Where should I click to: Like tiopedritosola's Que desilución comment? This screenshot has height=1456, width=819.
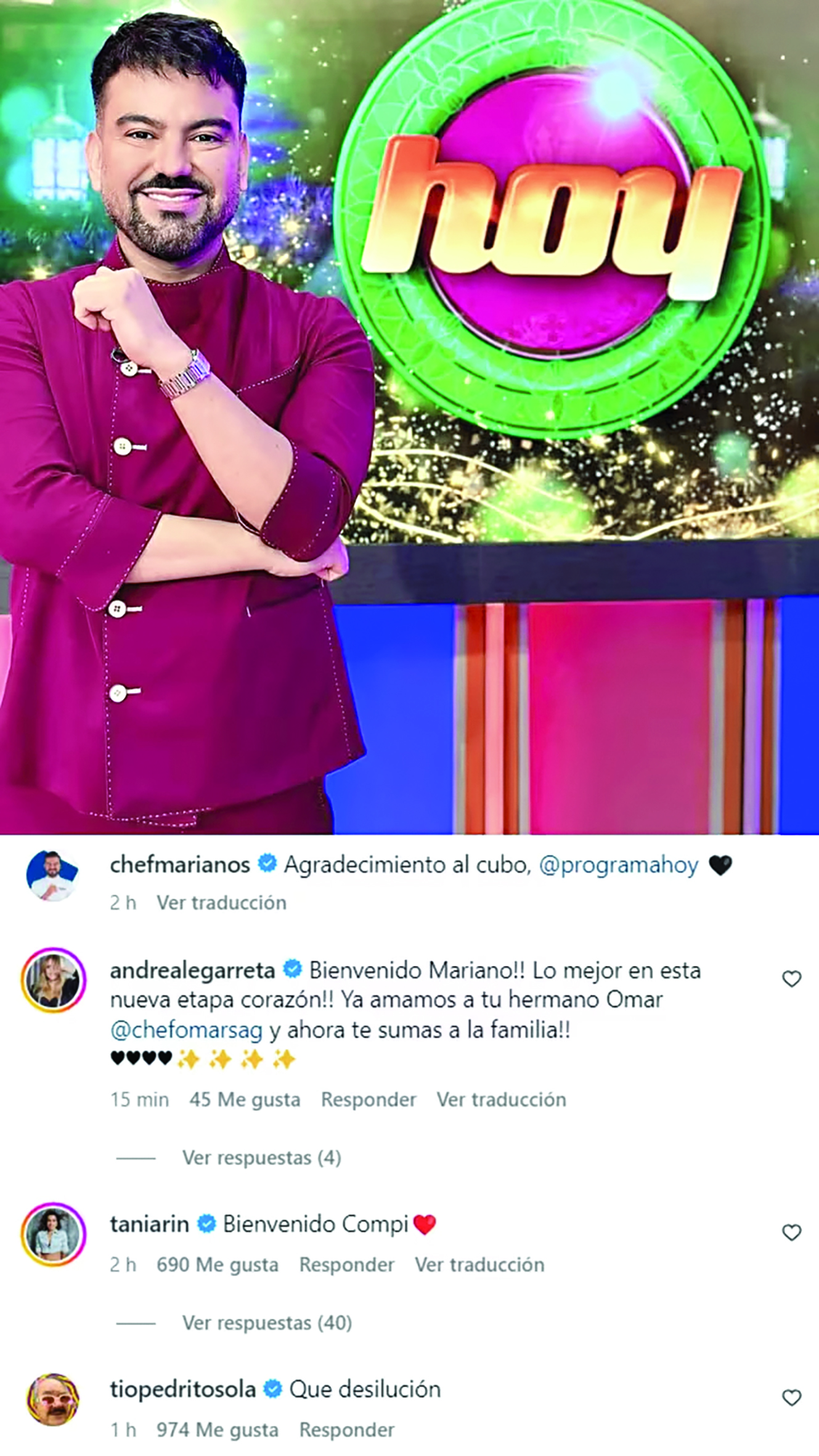(x=791, y=1397)
